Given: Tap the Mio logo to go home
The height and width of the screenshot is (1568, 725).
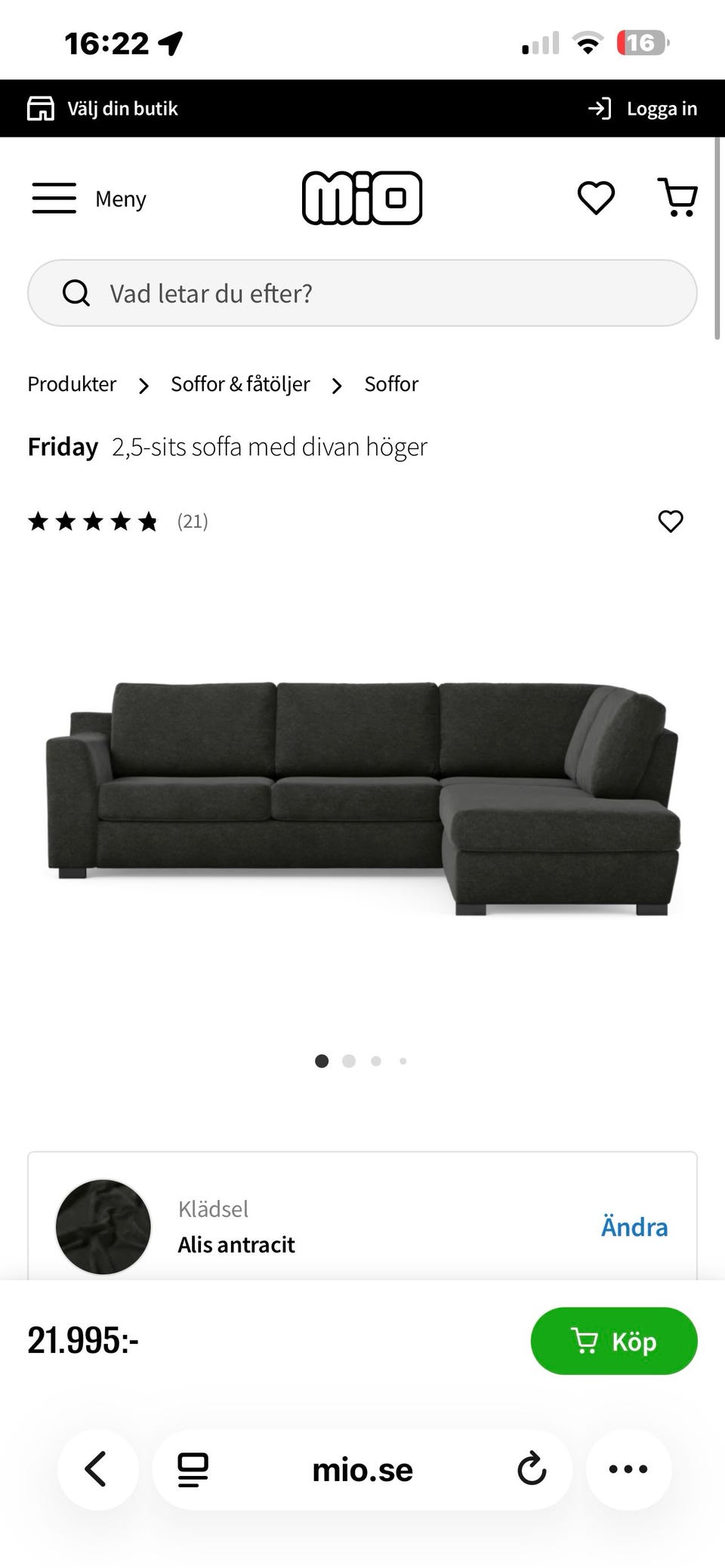Looking at the screenshot, I should (x=362, y=197).
